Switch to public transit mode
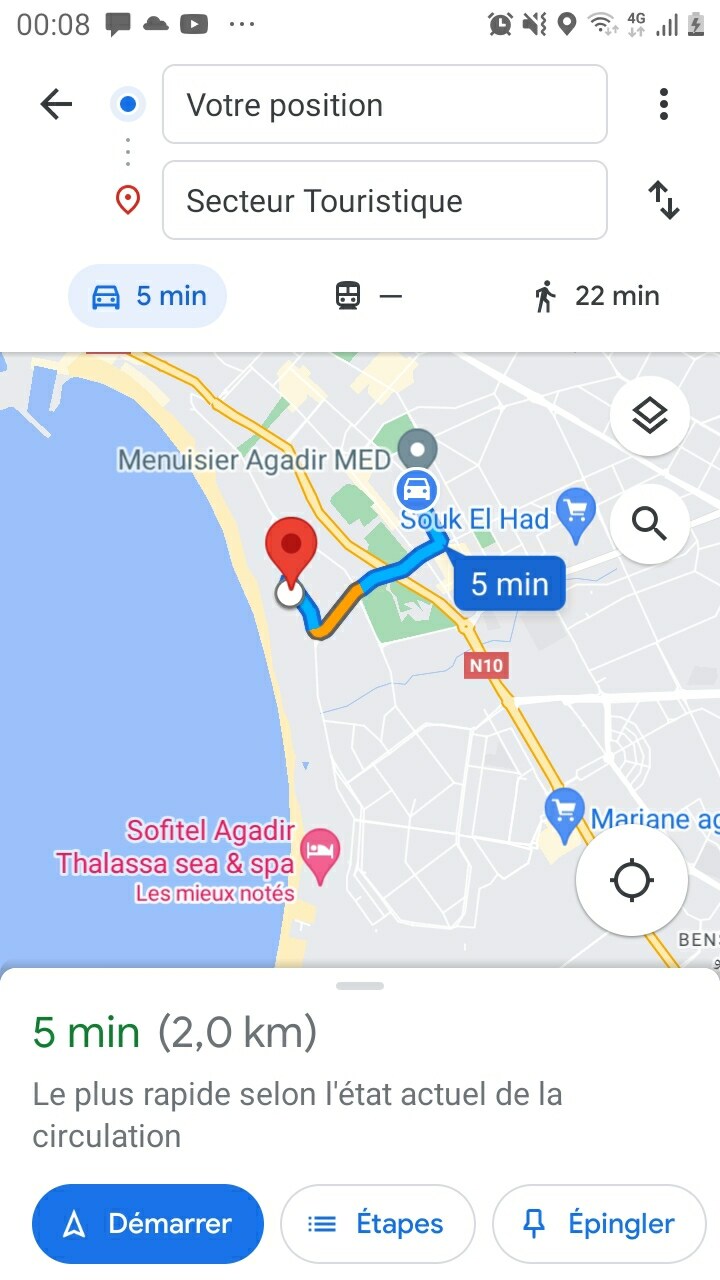 click(367, 296)
